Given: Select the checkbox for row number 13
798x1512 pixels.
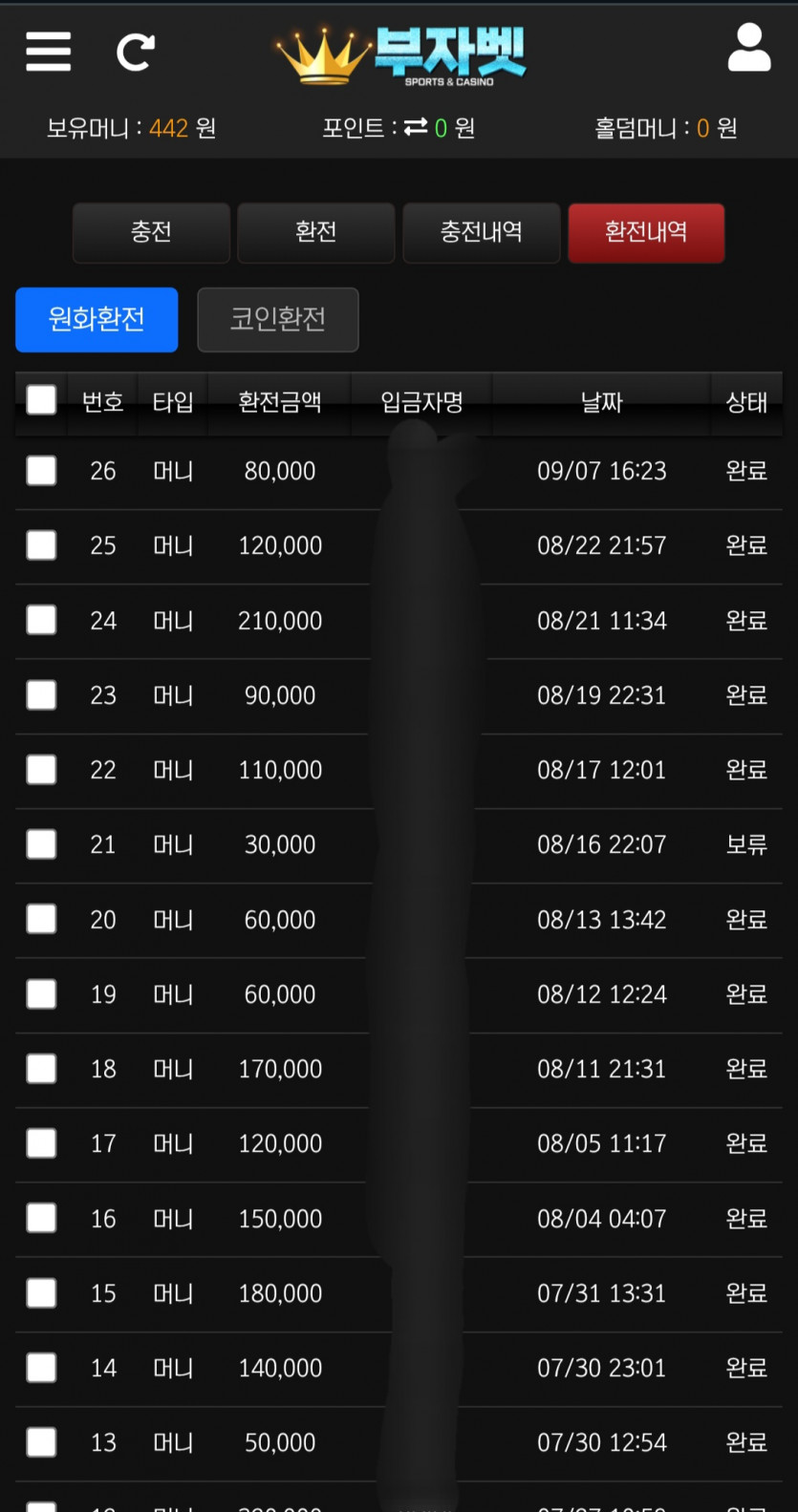Looking at the screenshot, I should [x=41, y=1442].
